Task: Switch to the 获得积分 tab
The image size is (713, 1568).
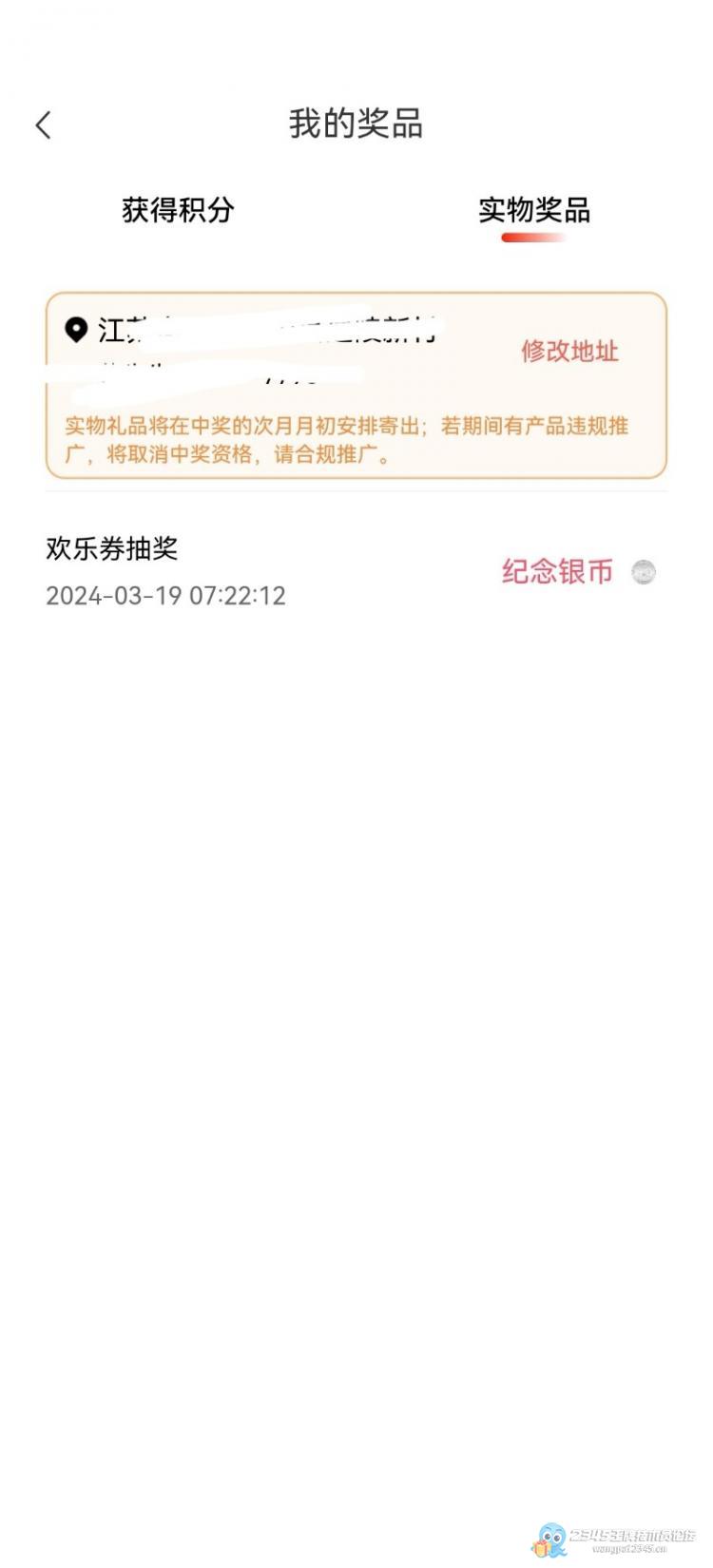Action: (178, 210)
